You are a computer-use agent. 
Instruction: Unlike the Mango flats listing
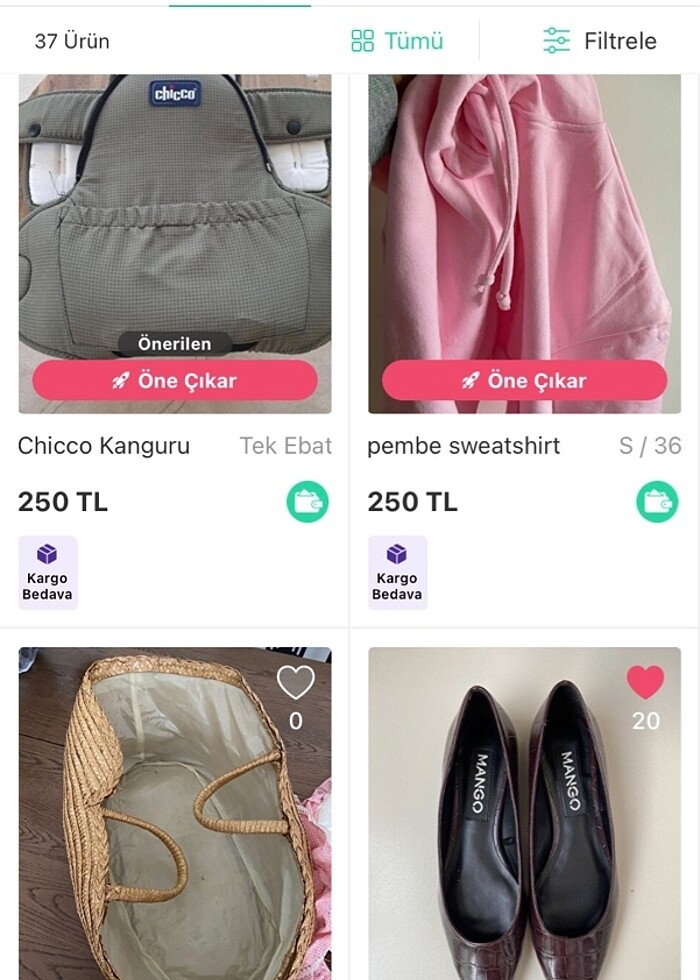[645, 683]
